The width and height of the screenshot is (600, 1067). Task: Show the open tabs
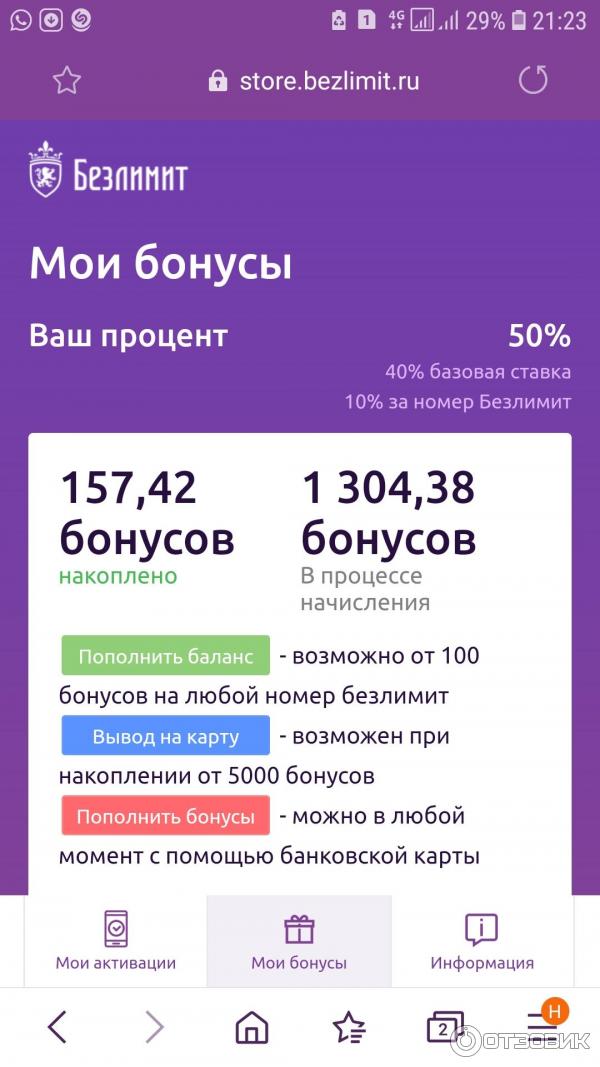click(x=444, y=1027)
